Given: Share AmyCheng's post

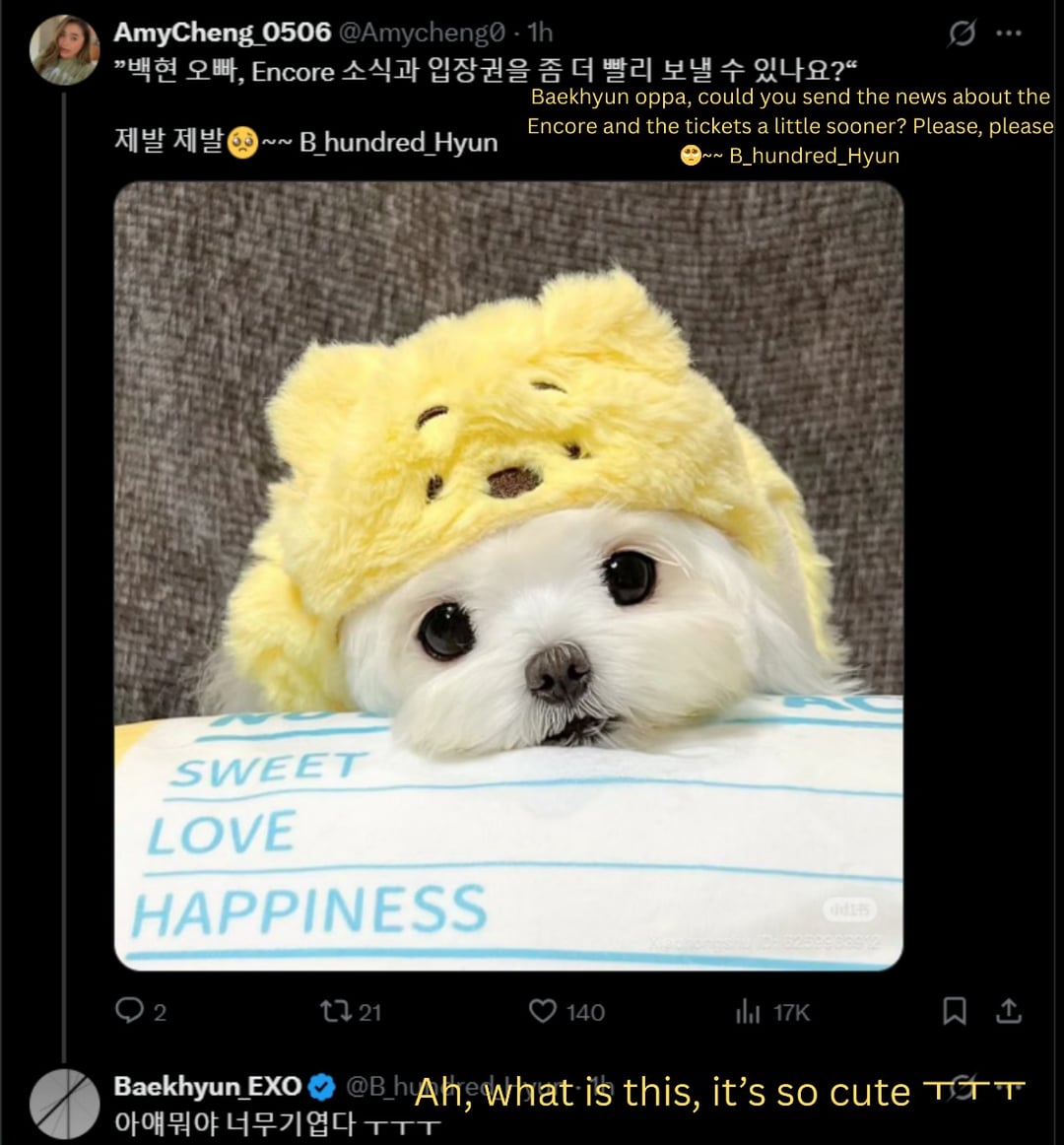Looking at the screenshot, I should (1009, 1011).
